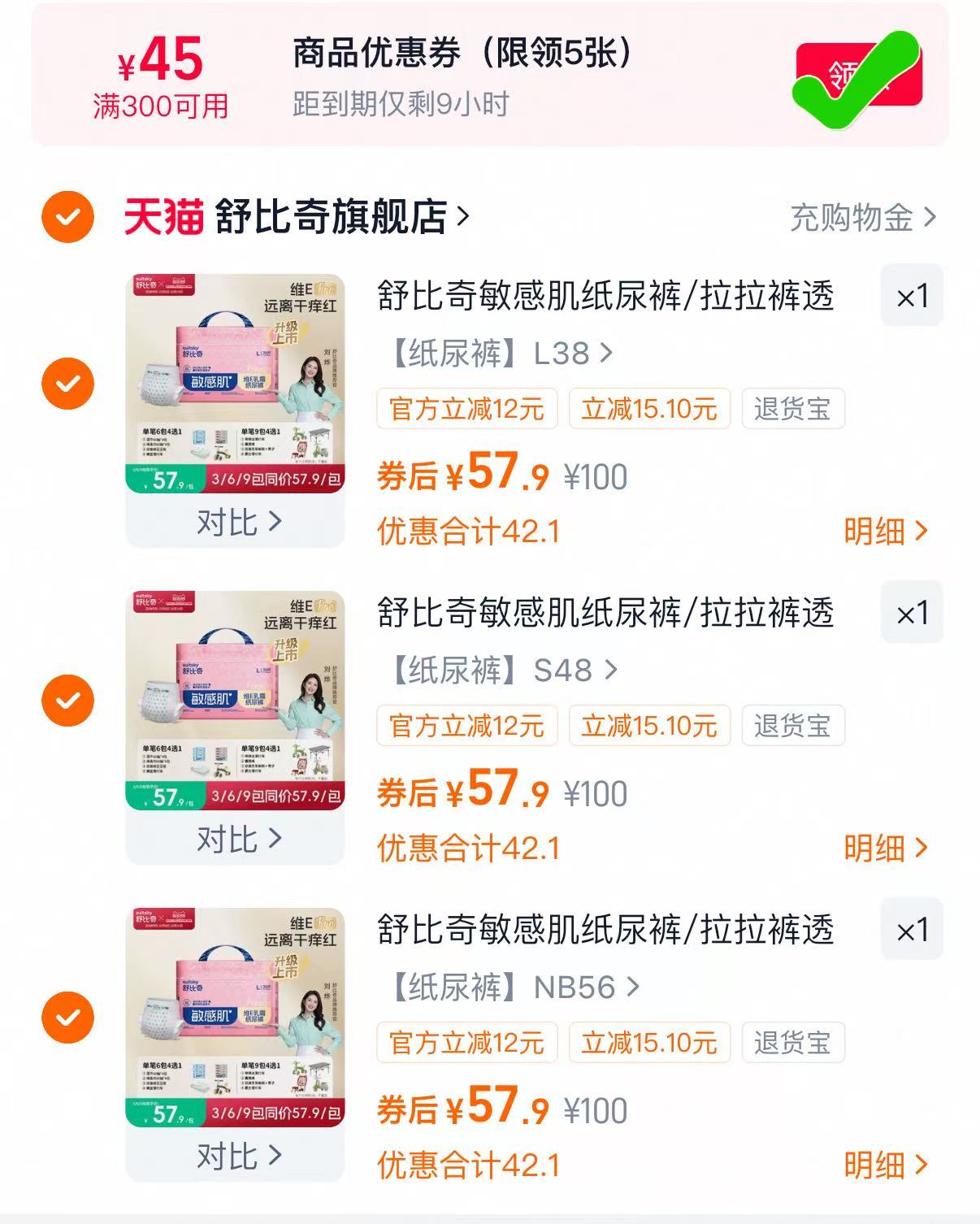Viewport: 980px width, 1224px height.
Task: Adjust quantity ×1 of NB56 item
Action: click(912, 930)
